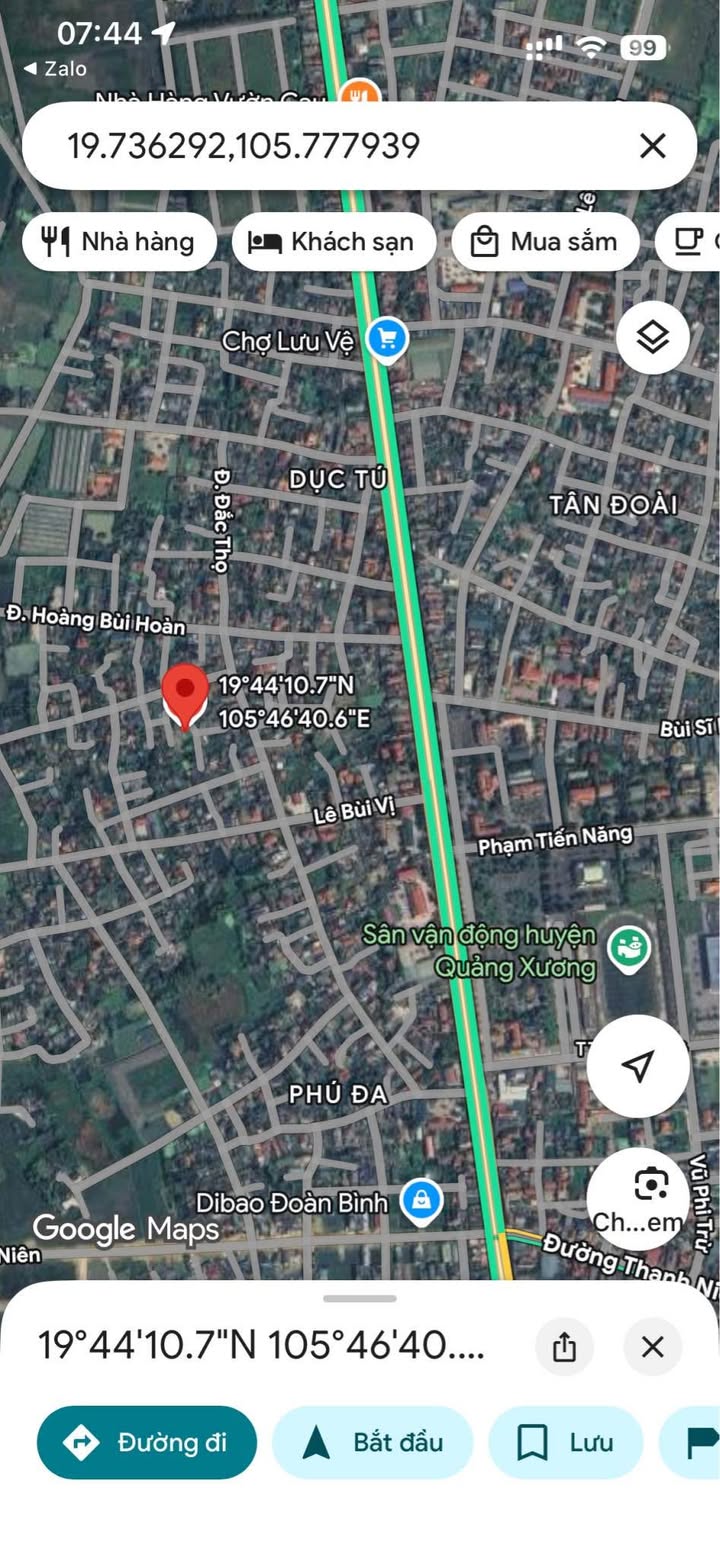Select the Khách sạn chip
Viewport: 720px width, 1557px height.
[334, 242]
